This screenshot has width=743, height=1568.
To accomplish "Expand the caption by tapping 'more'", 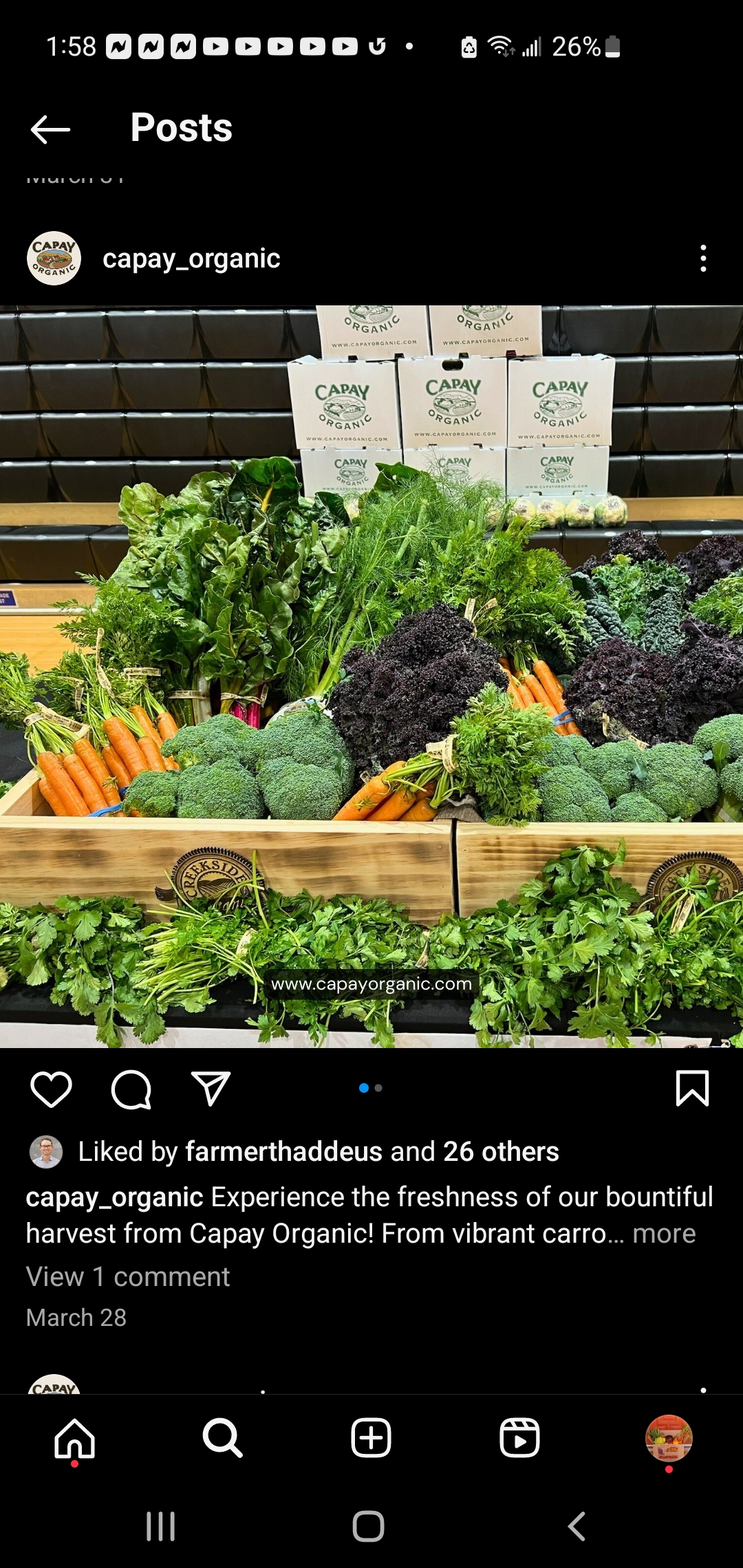I will pos(664,1234).
